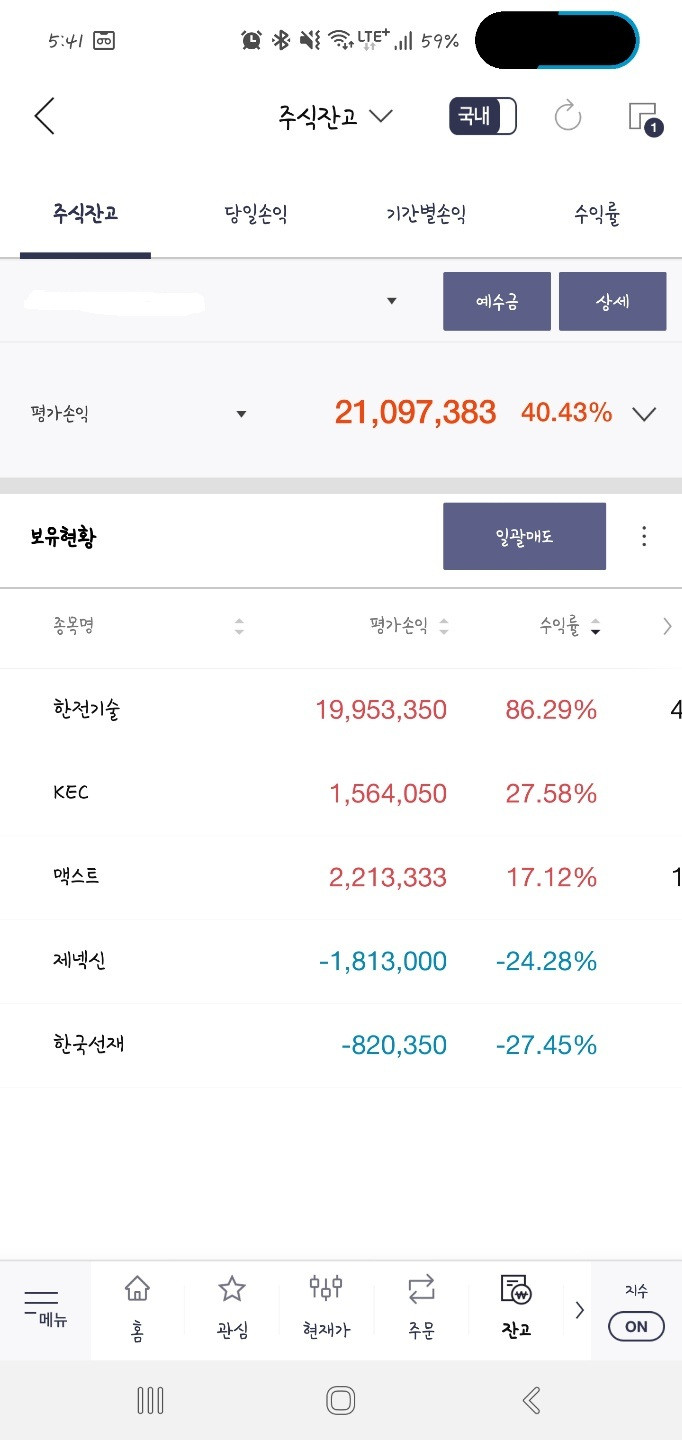The image size is (682, 1440).
Task: Go to the 관심 watchlist tab
Action: [232, 1309]
